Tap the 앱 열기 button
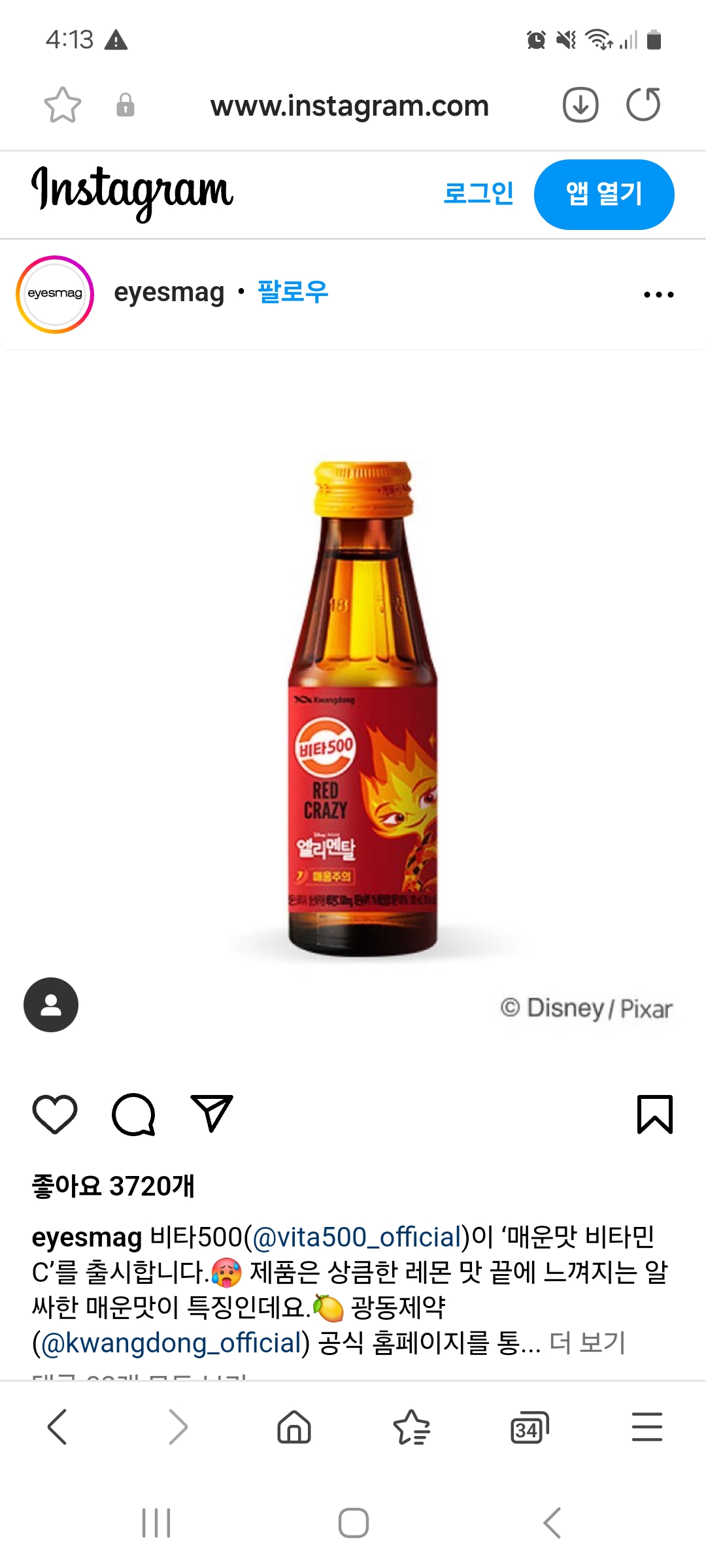Viewport: 706px width, 1568px height. (x=603, y=194)
